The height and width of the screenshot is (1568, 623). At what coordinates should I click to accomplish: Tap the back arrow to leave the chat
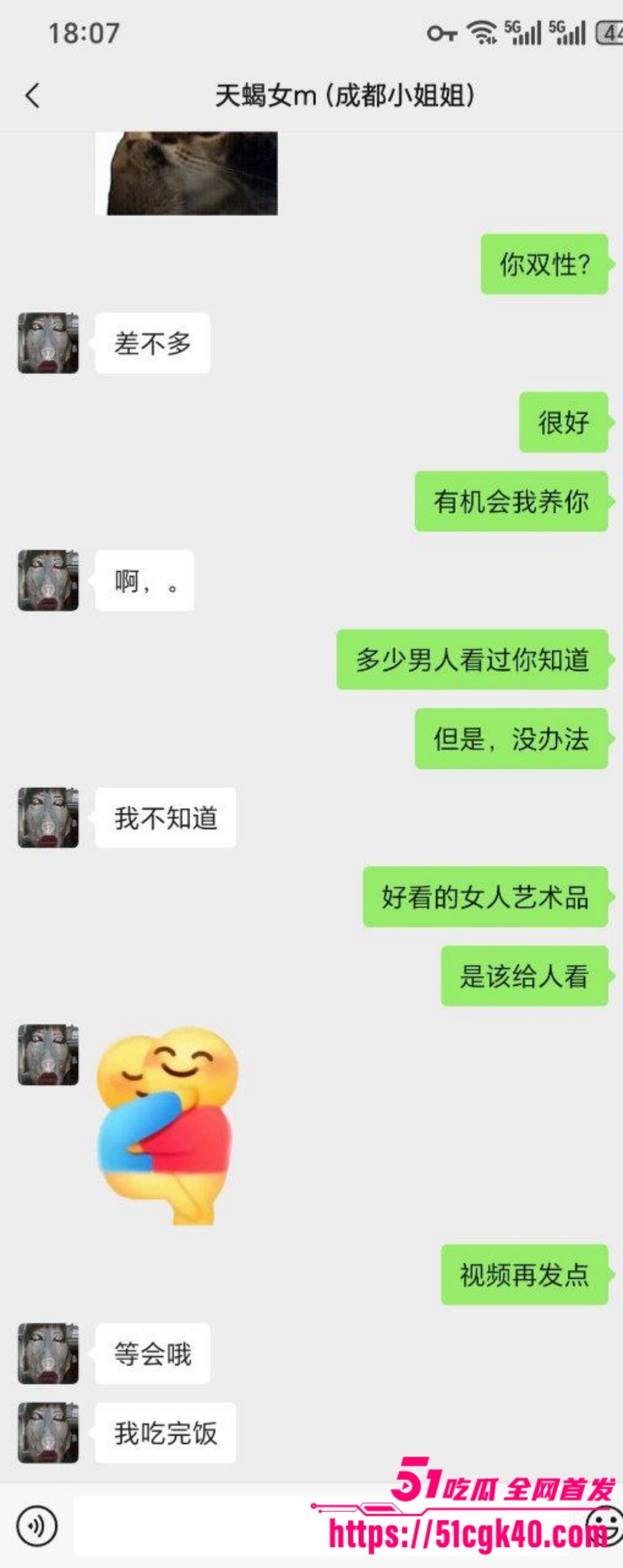[33, 95]
